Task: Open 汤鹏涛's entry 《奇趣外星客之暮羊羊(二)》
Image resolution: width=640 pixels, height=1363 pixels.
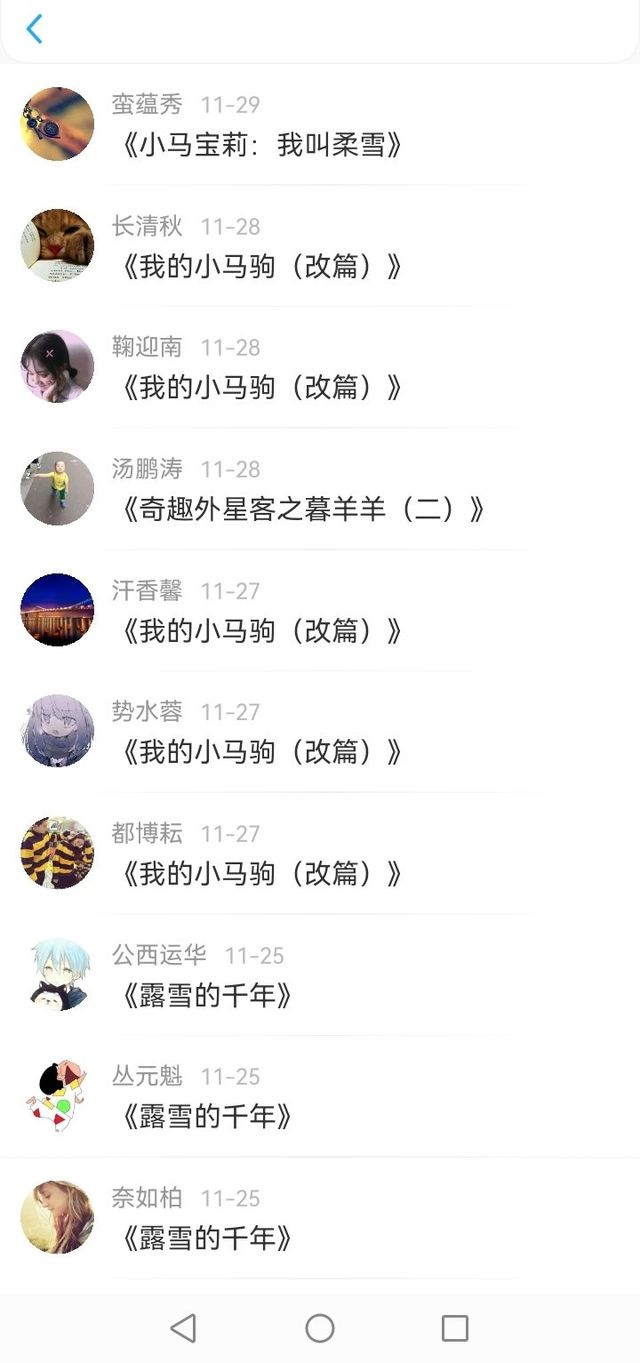Action: coord(303,510)
